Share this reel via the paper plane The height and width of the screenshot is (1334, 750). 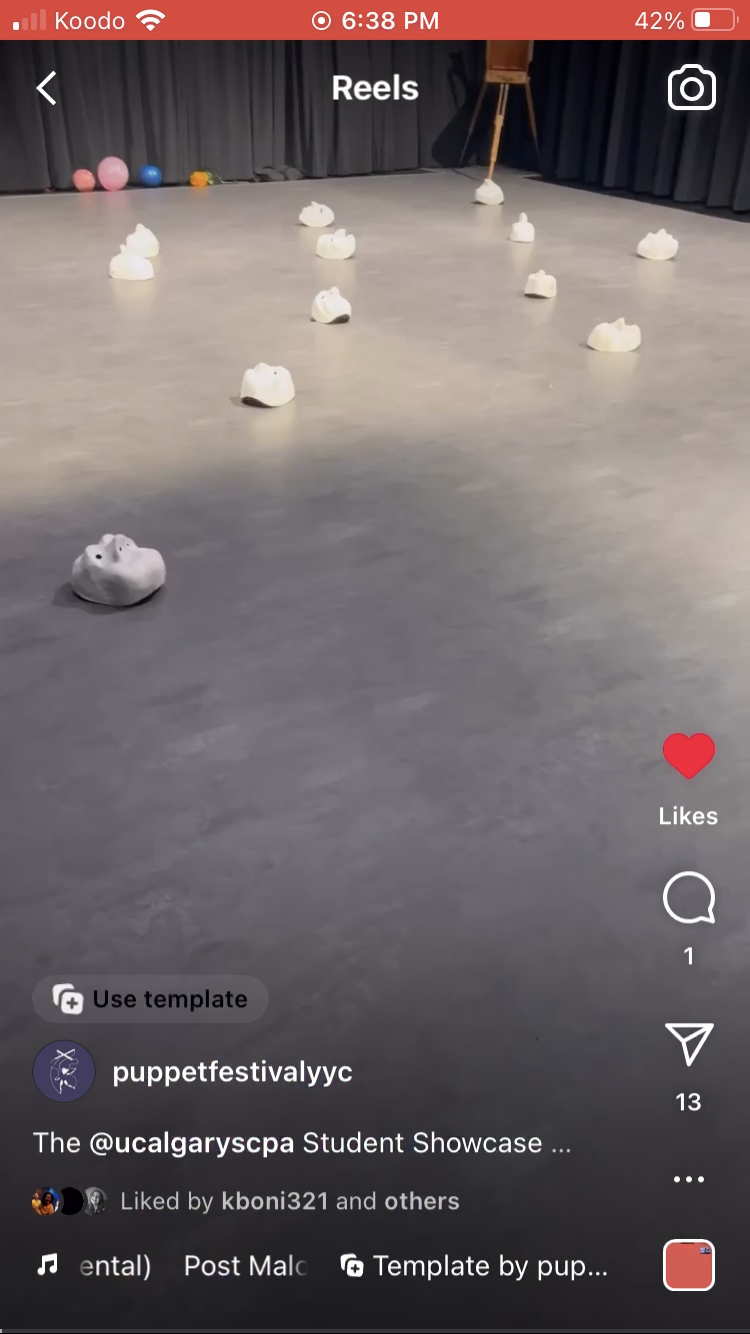(x=689, y=1045)
